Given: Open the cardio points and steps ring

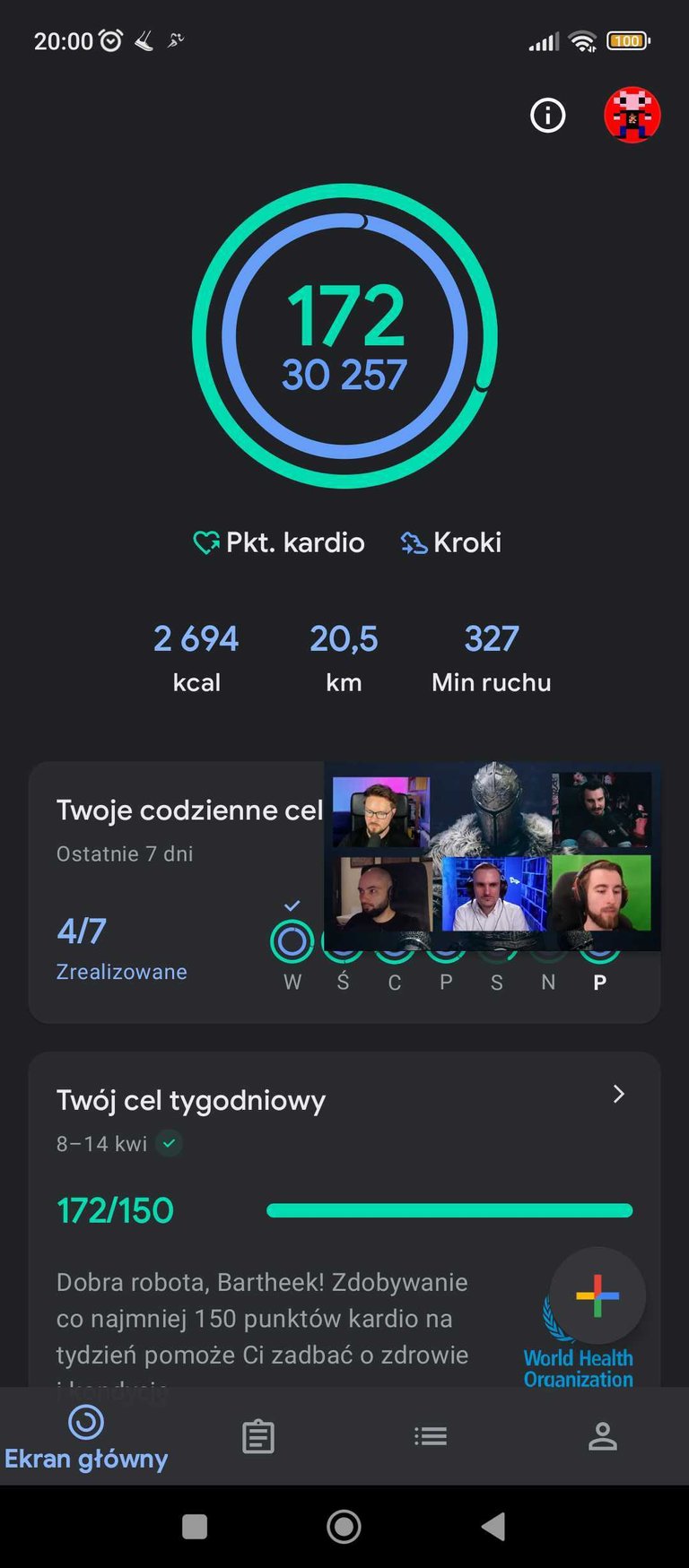Looking at the screenshot, I should [344, 336].
